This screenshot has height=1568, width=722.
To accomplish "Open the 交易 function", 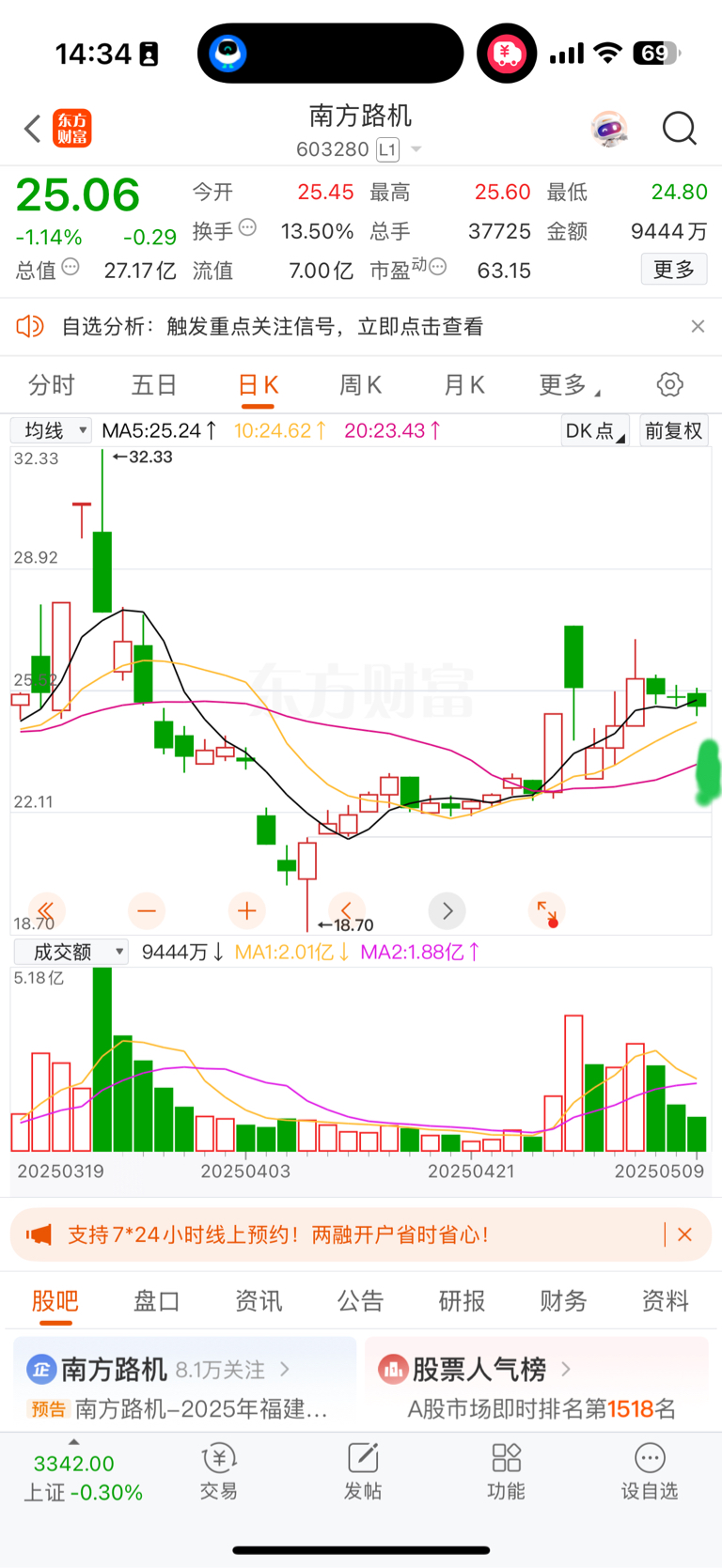I will click(219, 1472).
